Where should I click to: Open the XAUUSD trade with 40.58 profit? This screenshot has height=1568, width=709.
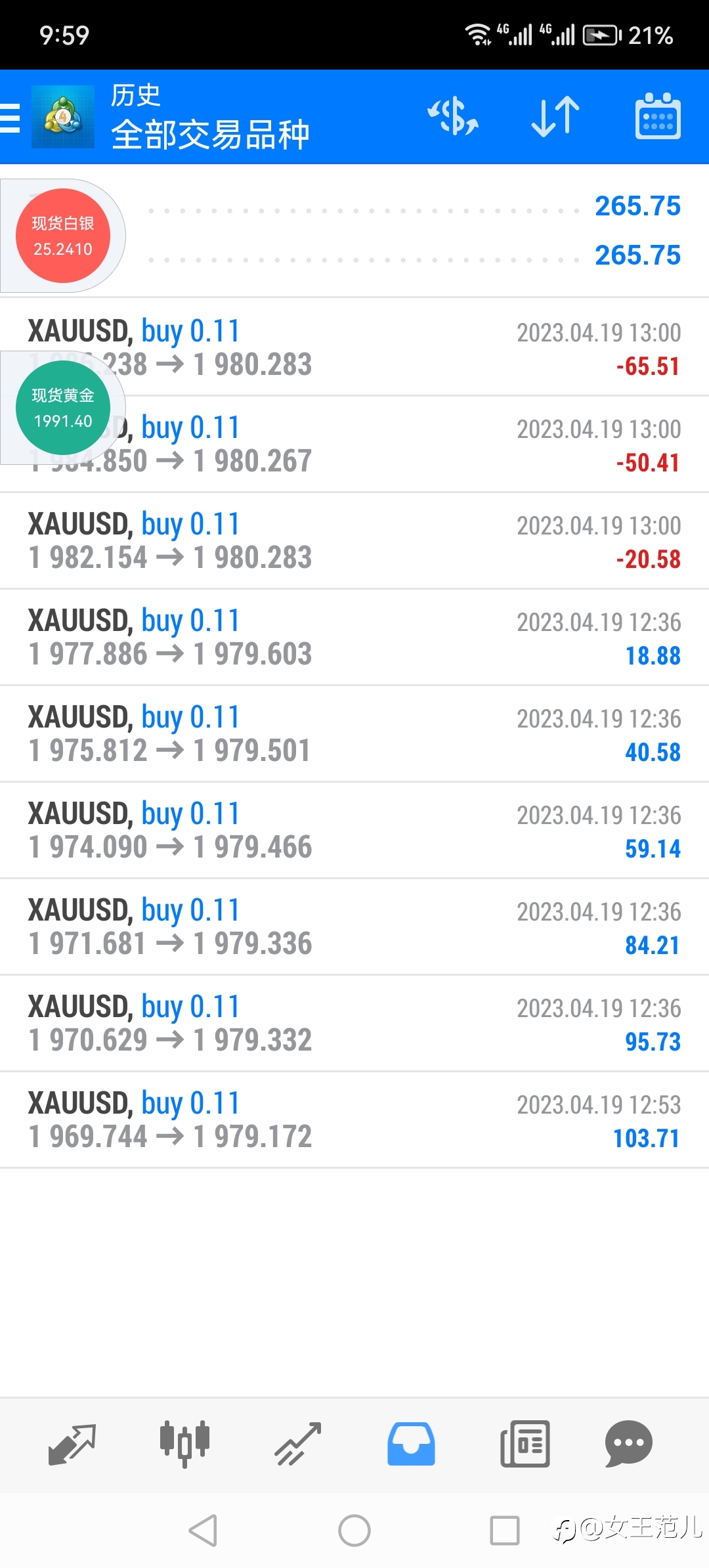click(354, 733)
